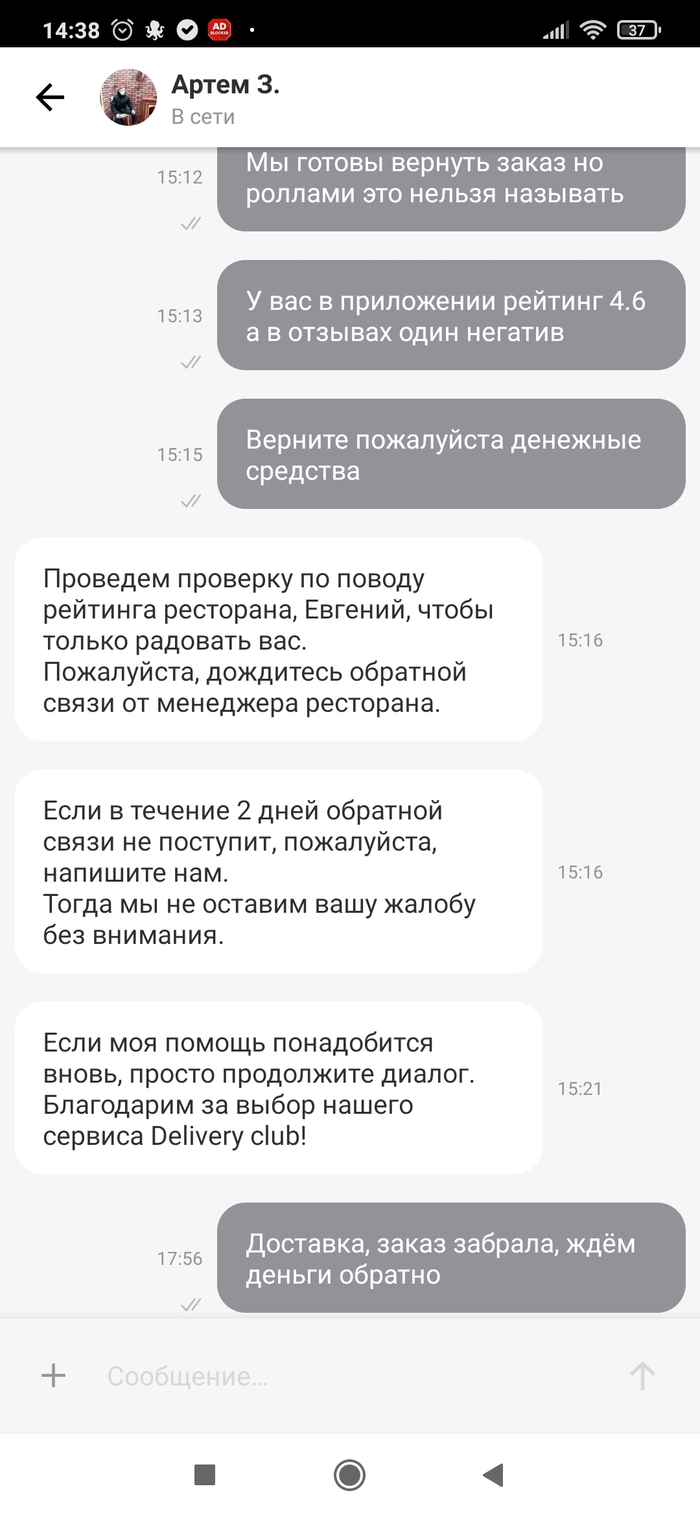The width and height of the screenshot is (700, 1517).
Task: Focus the Сообщение… message field
Action: [340, 1377]
